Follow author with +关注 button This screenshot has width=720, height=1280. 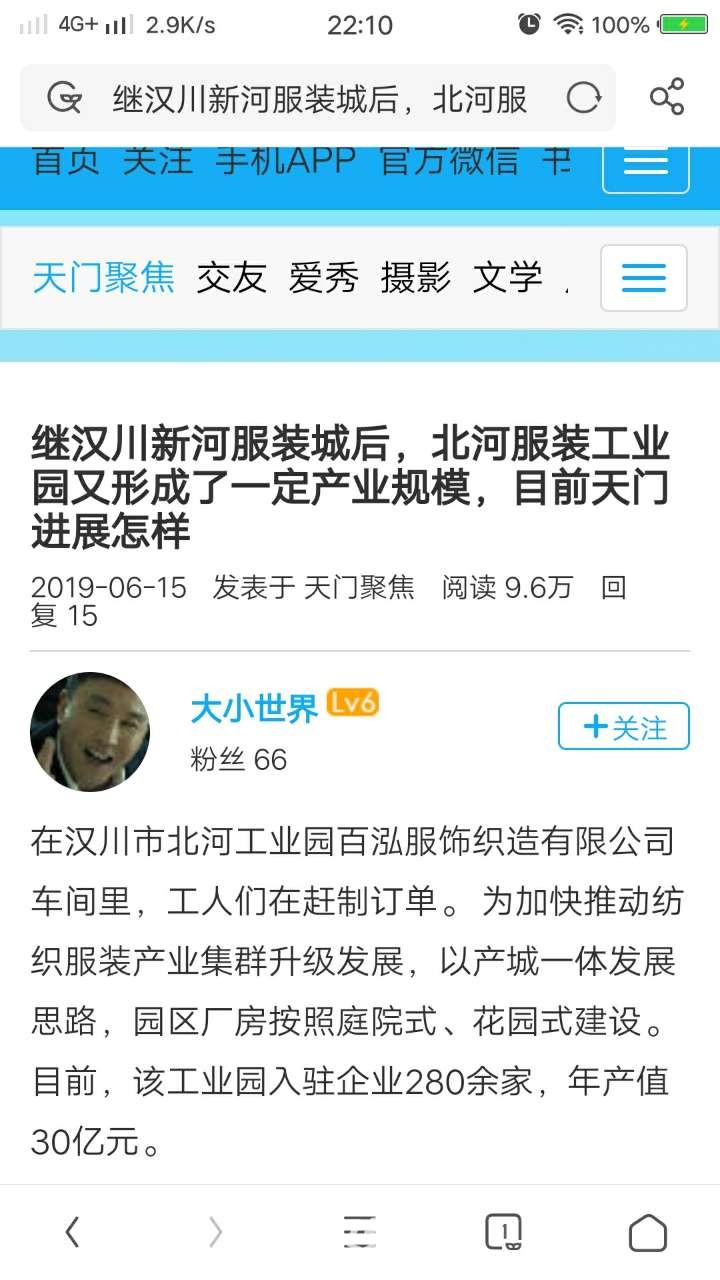coord(624,727)
